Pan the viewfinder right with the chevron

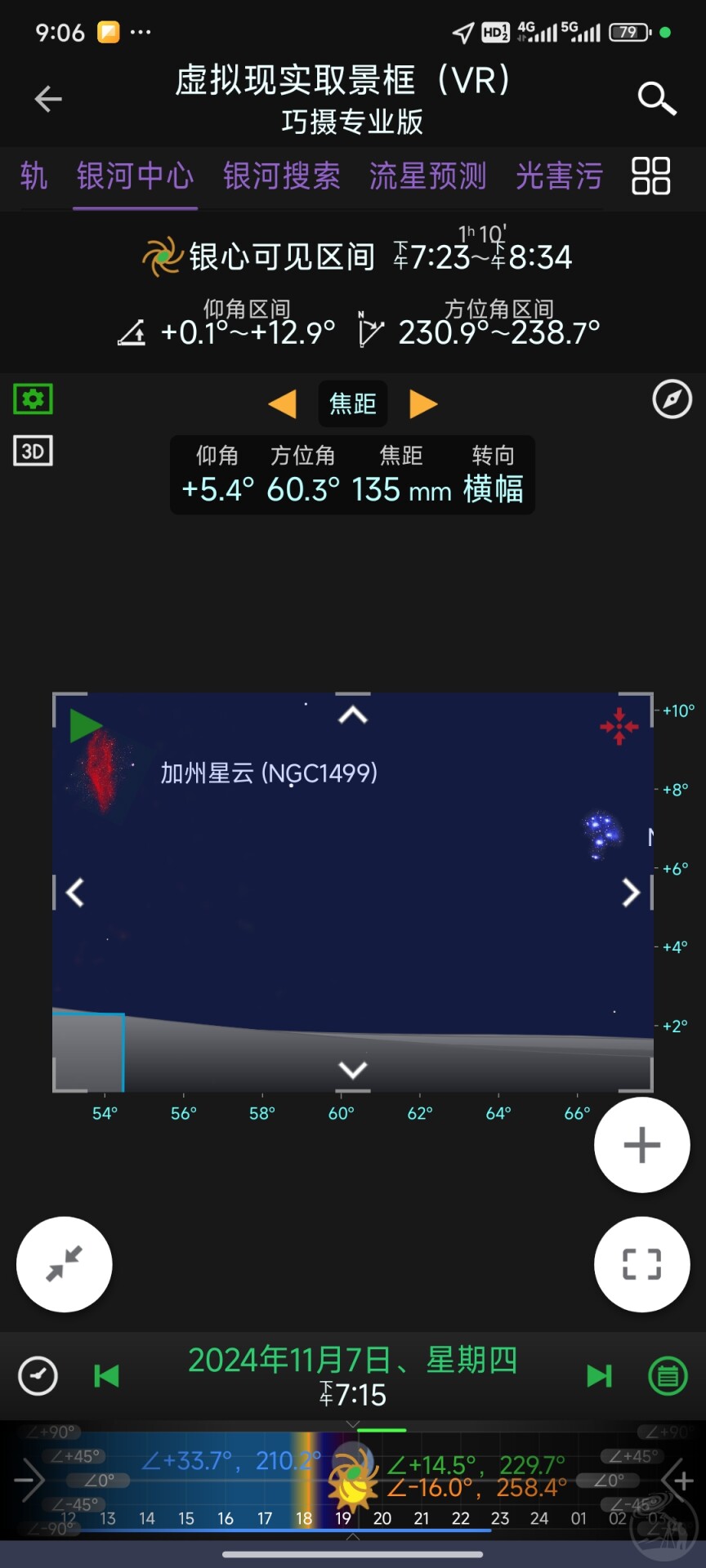tap(631, 893)
